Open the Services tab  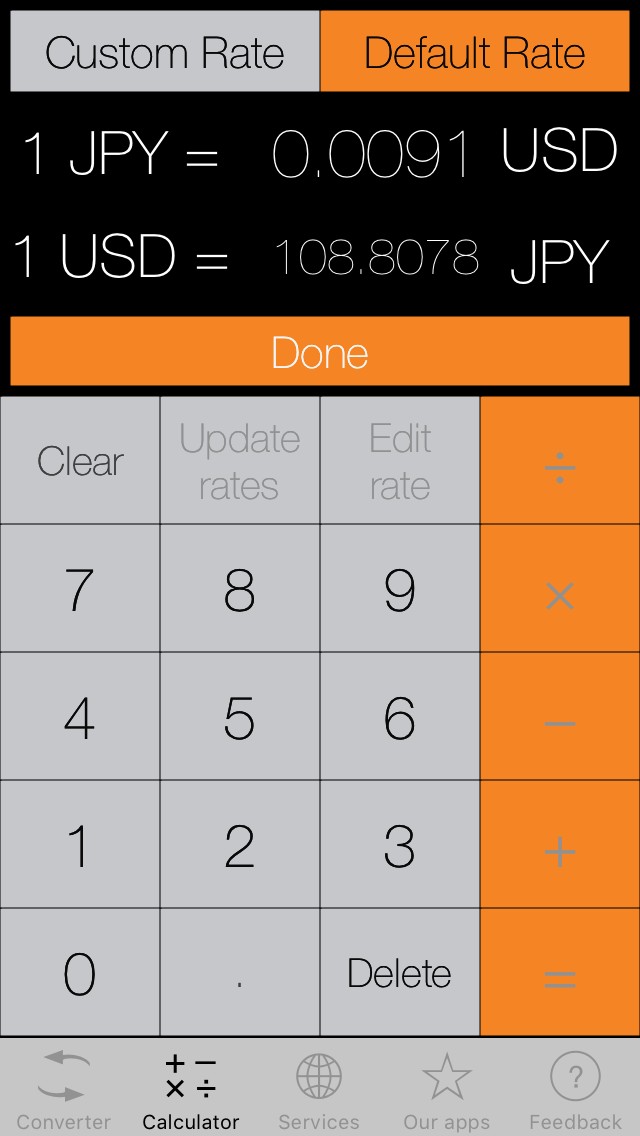pyautogui.click(x=319, y=1088)
